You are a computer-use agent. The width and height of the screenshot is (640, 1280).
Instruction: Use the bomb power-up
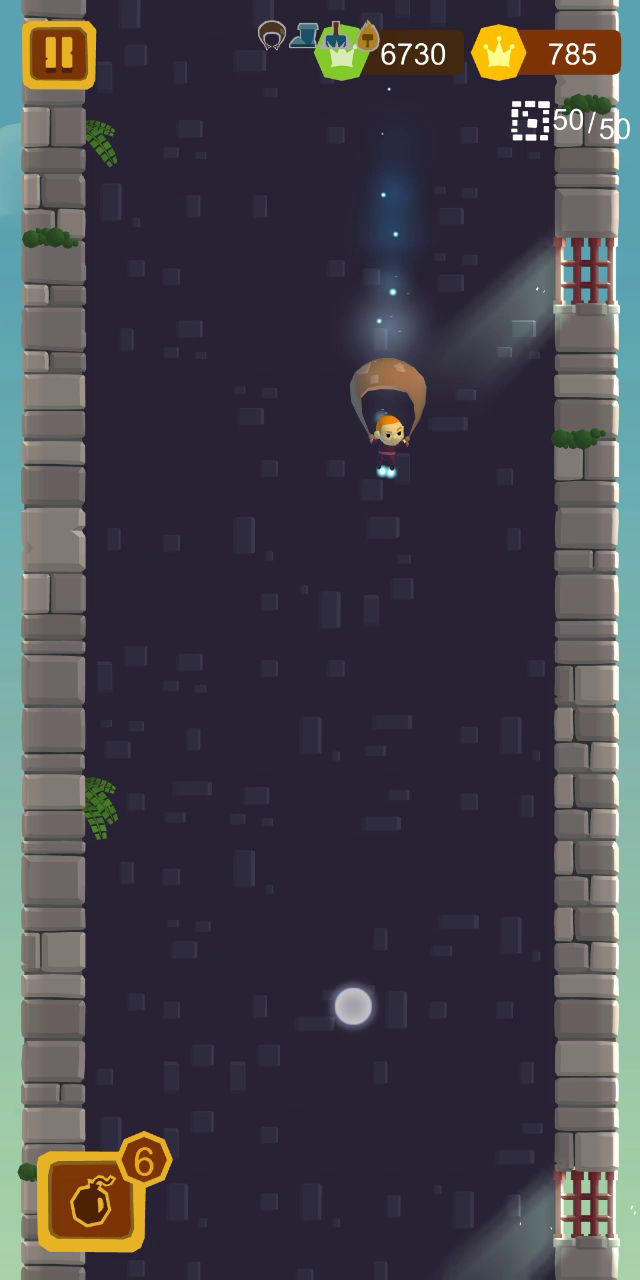[91, 1200]
